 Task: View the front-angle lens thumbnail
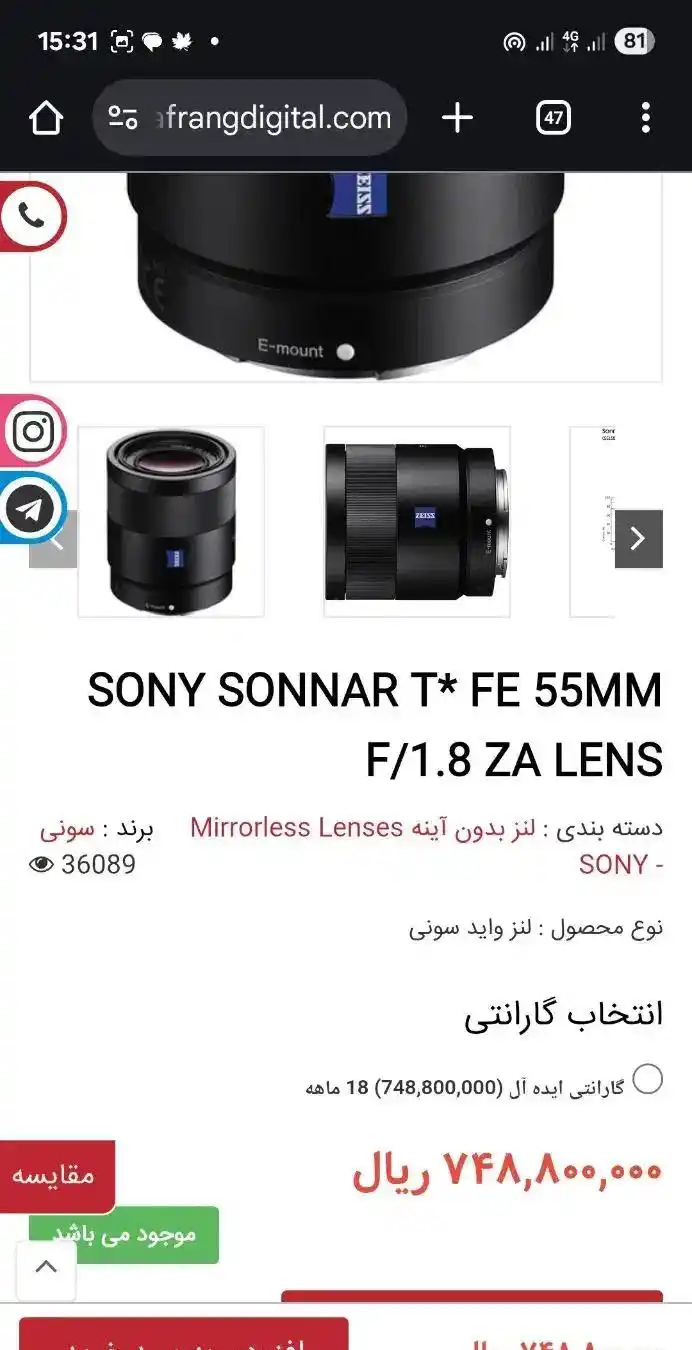click(x=171, y=521)
